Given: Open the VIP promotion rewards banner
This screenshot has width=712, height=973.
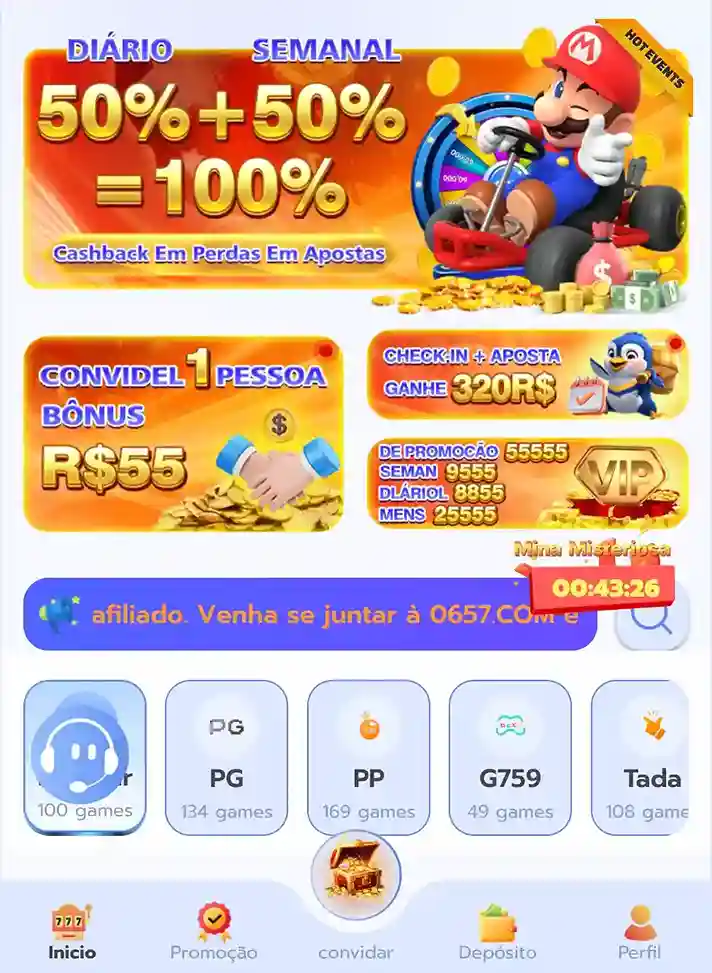Looking at the screenshot, I should tap(527, 483).
